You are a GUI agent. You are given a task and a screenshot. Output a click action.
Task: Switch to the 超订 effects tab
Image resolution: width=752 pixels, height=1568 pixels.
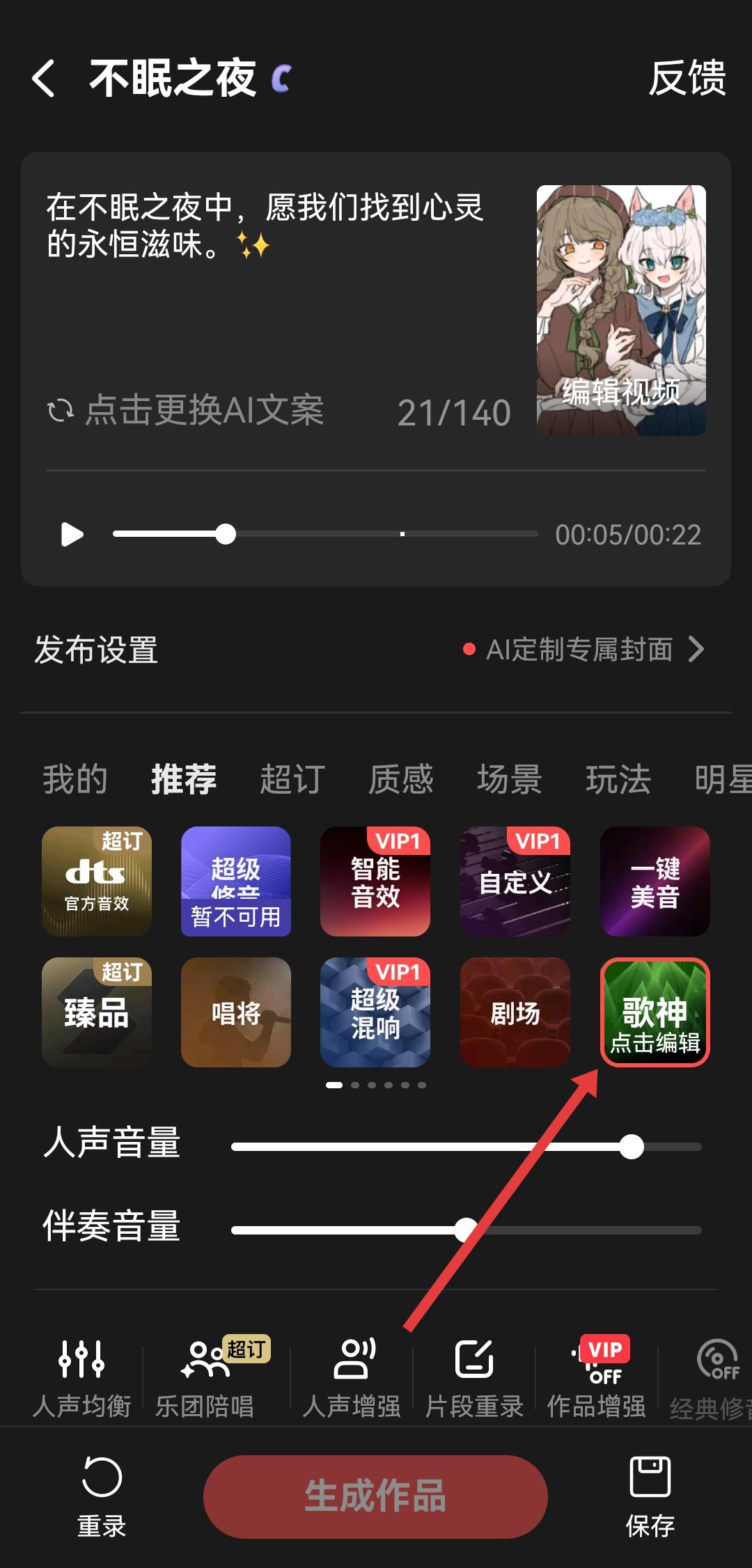point(292,779)
